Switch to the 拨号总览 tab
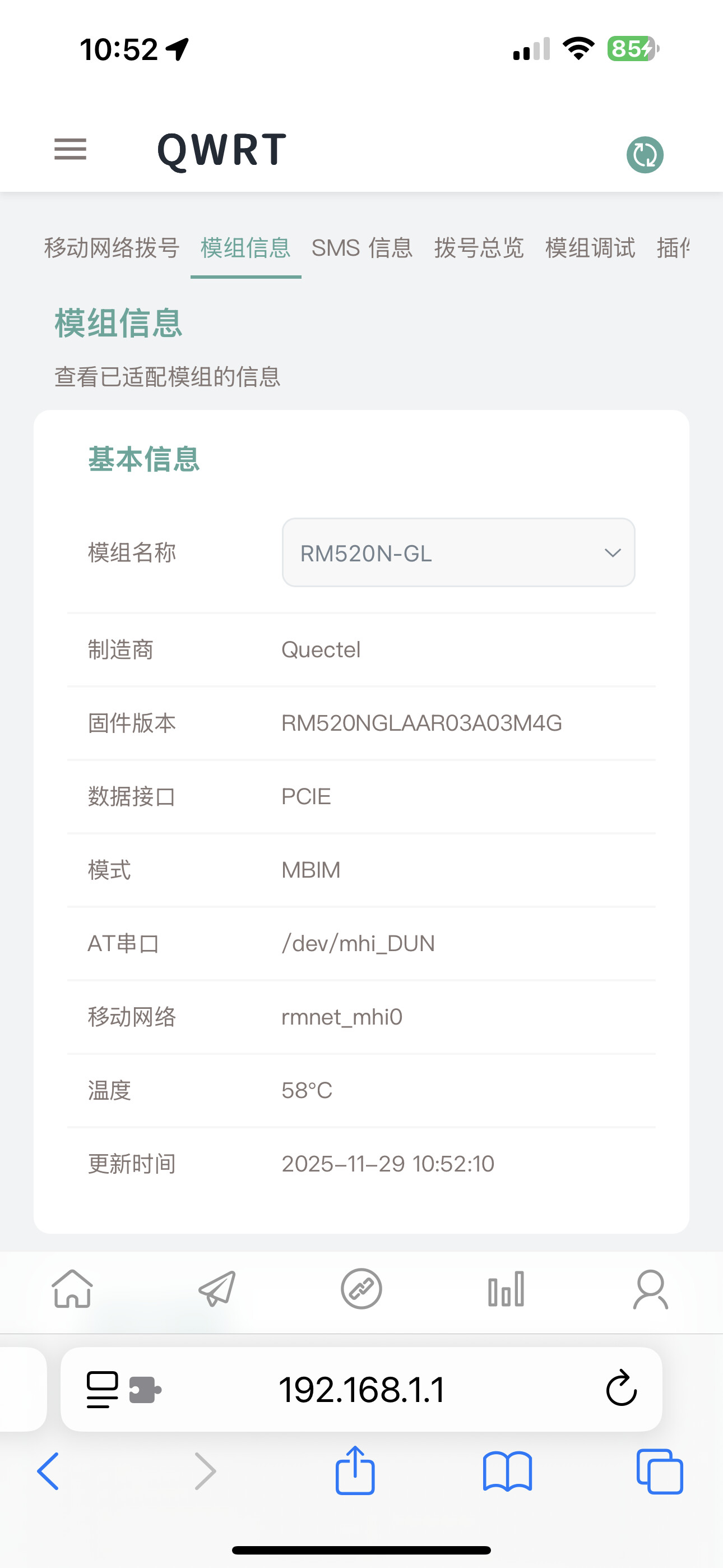The image size is (723, 1568). (x=479, y=248)
